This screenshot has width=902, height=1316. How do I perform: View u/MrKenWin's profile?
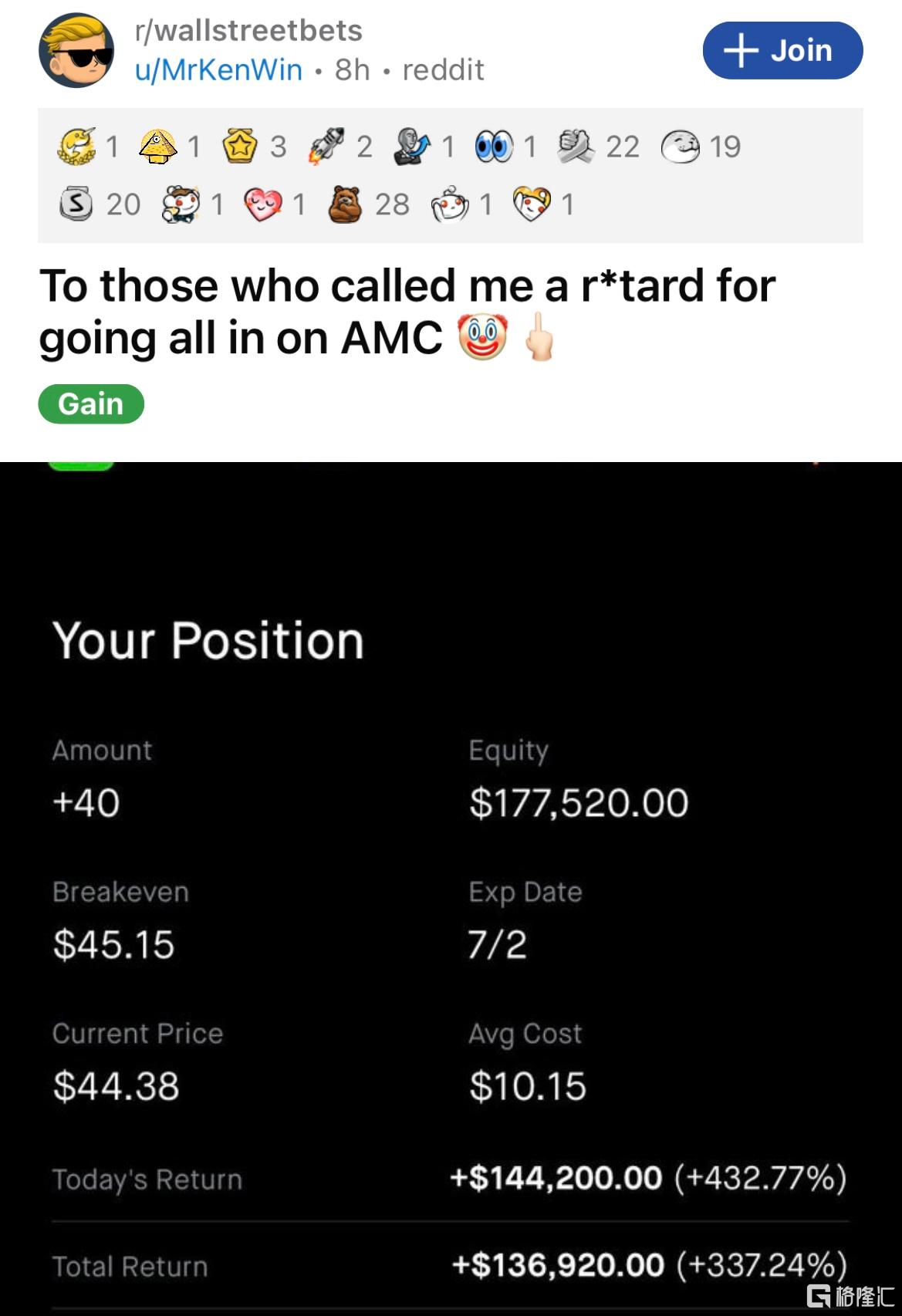pyautogui.click(x=218, y=70)
